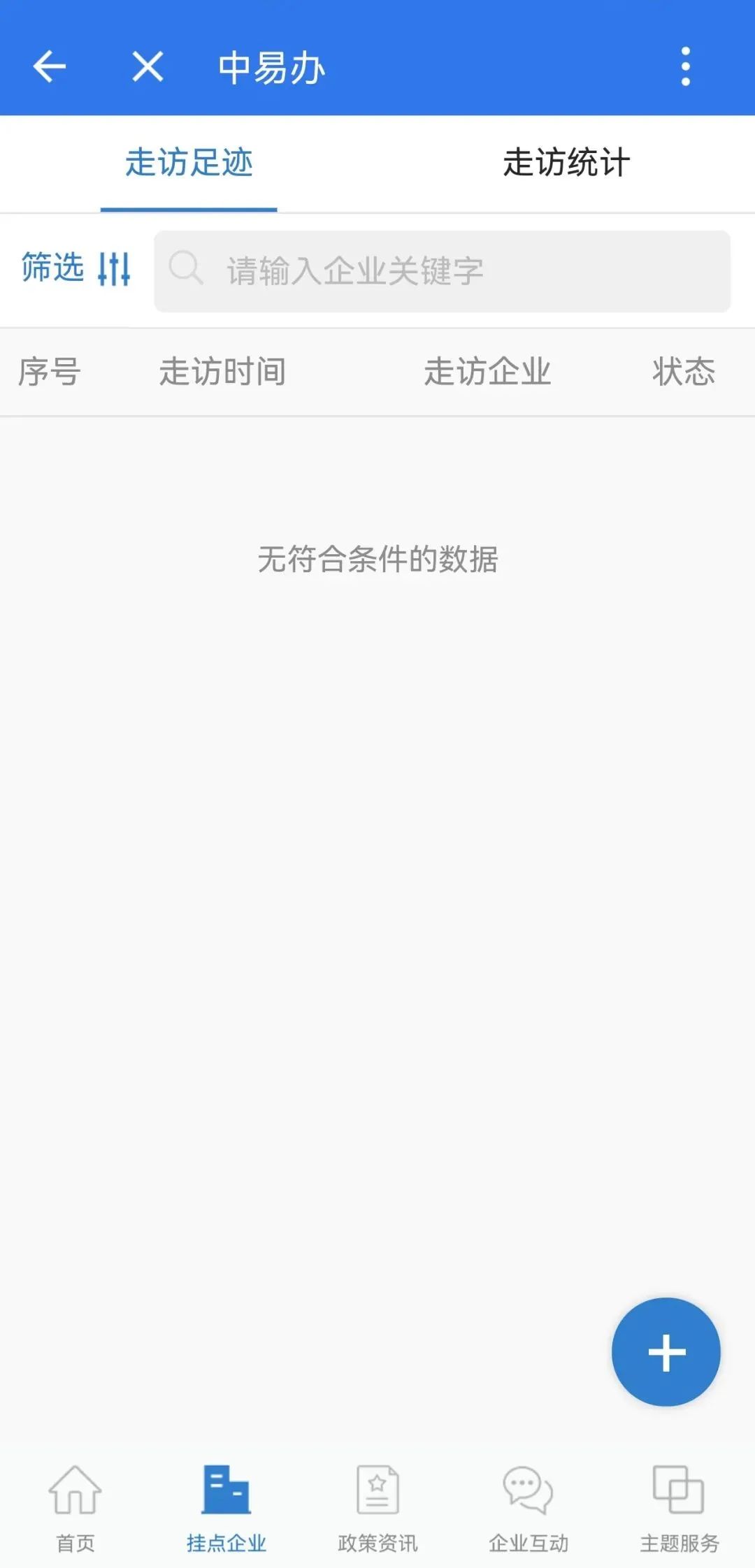Go back using the top arrow
The image size is (755, 1568).
pos(49,67)
